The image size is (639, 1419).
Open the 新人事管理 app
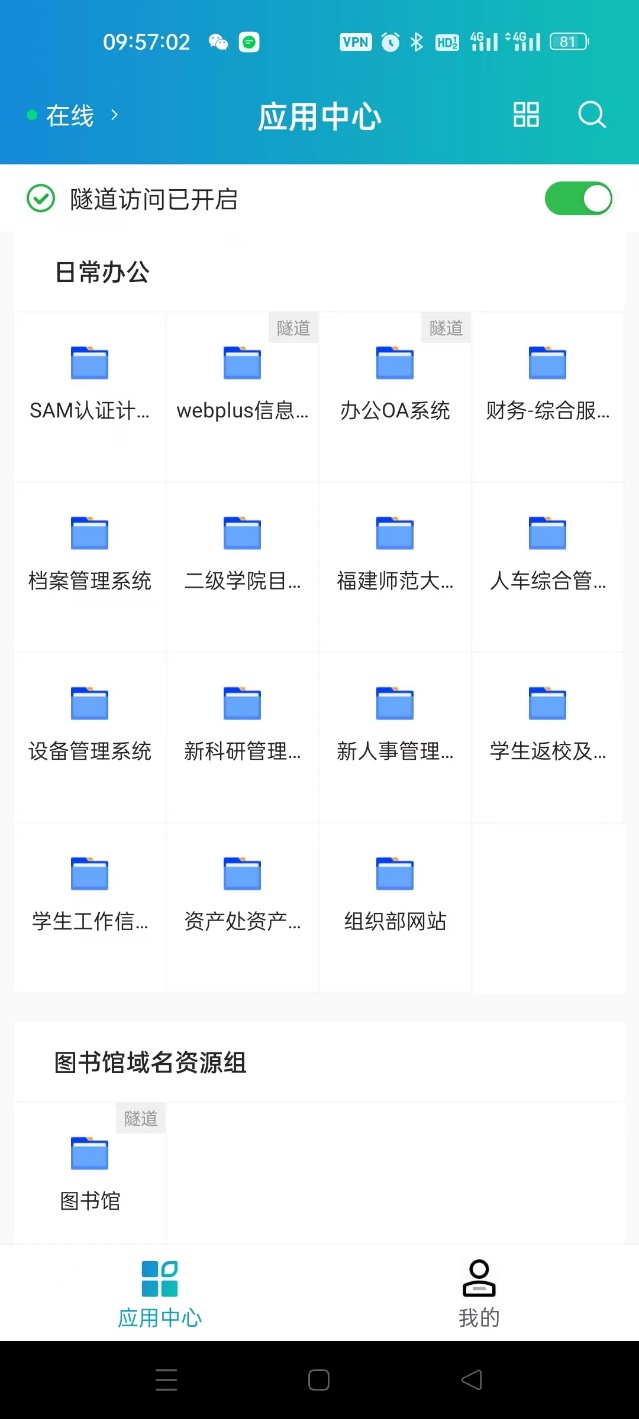(395, 722)
